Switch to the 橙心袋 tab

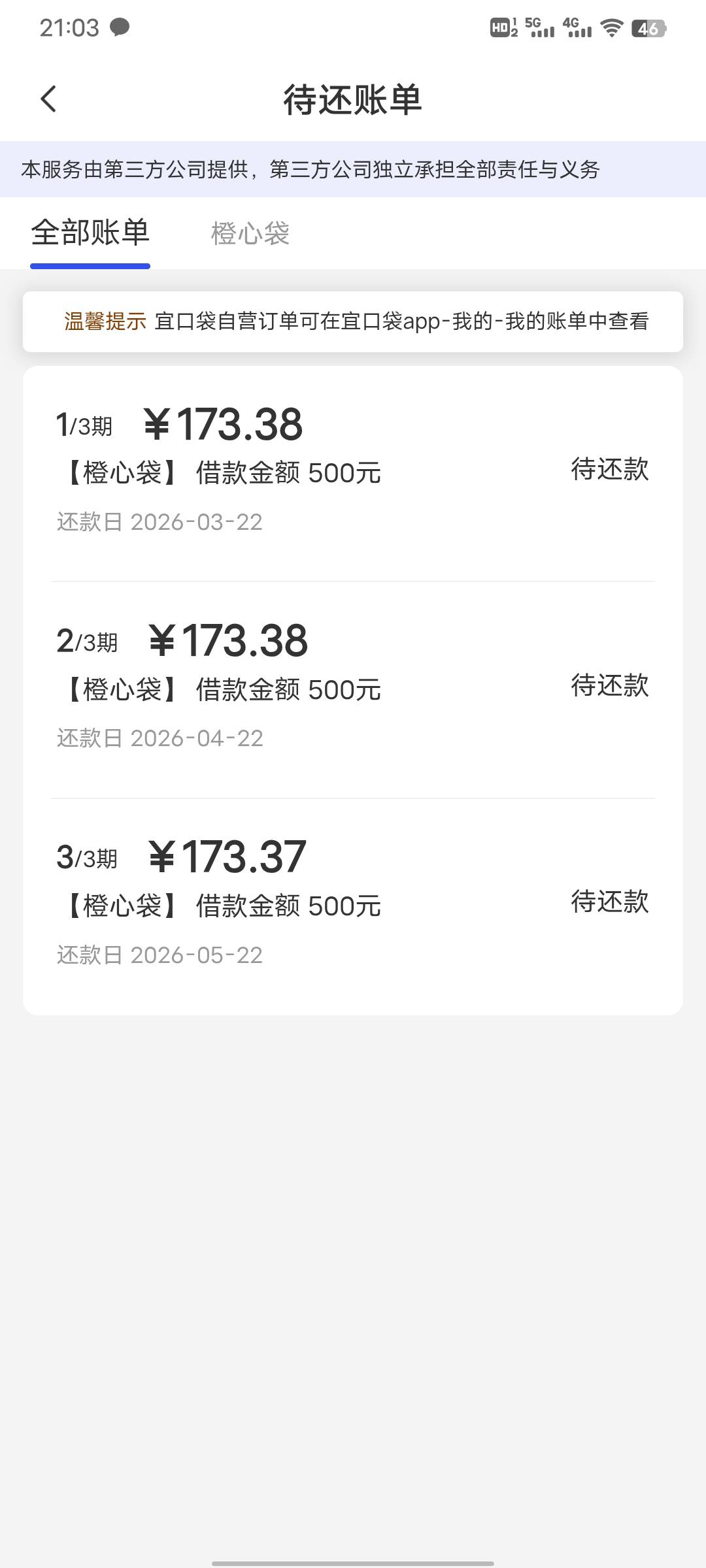(250, 233)
